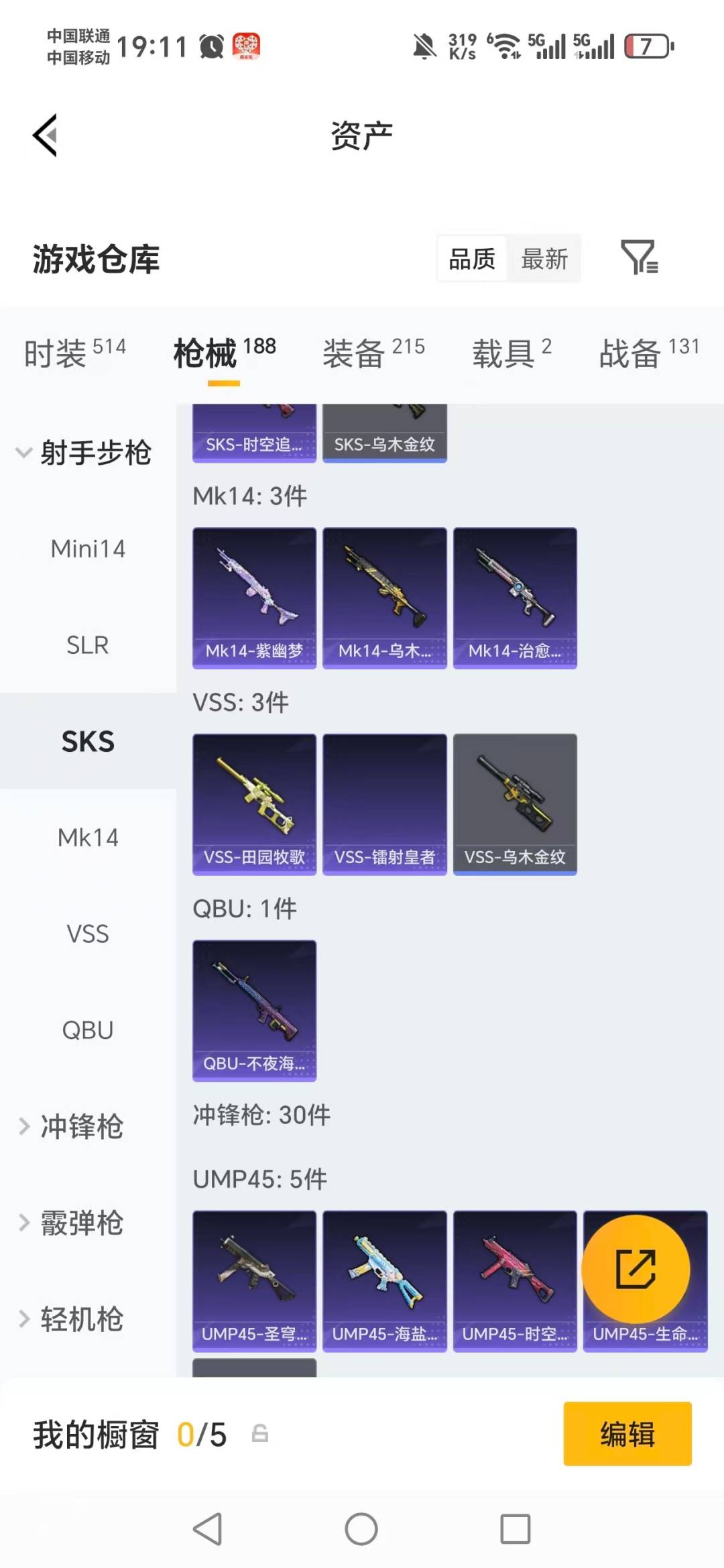Switch sorting to 品质
The height and width of the screenshot is (1568, 724).
tap(472, 258)
